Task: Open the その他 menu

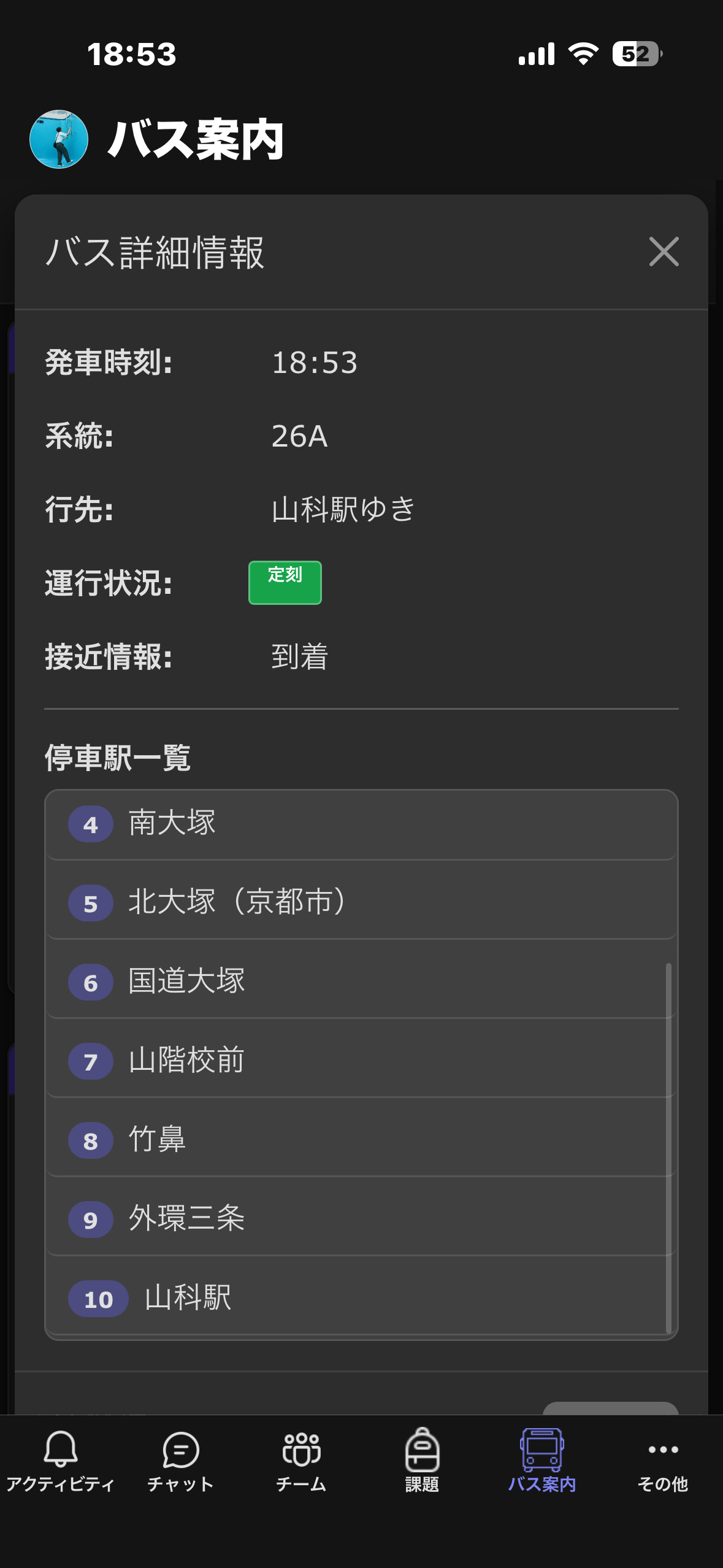Action: [663, 1461]
